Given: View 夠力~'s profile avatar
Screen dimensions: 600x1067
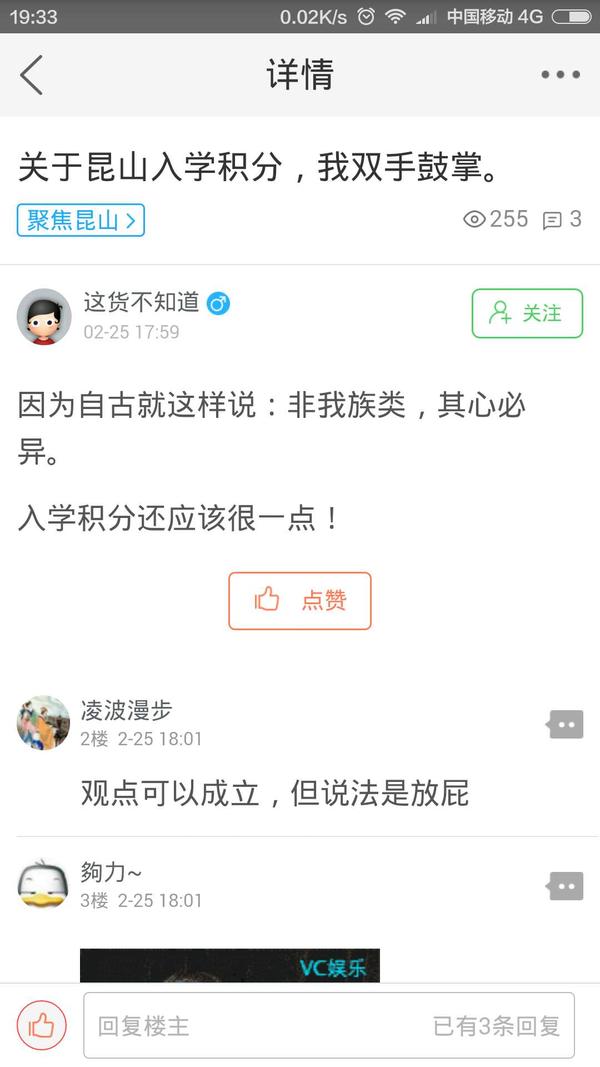Looking at the screenshot, I should point(44,884).
